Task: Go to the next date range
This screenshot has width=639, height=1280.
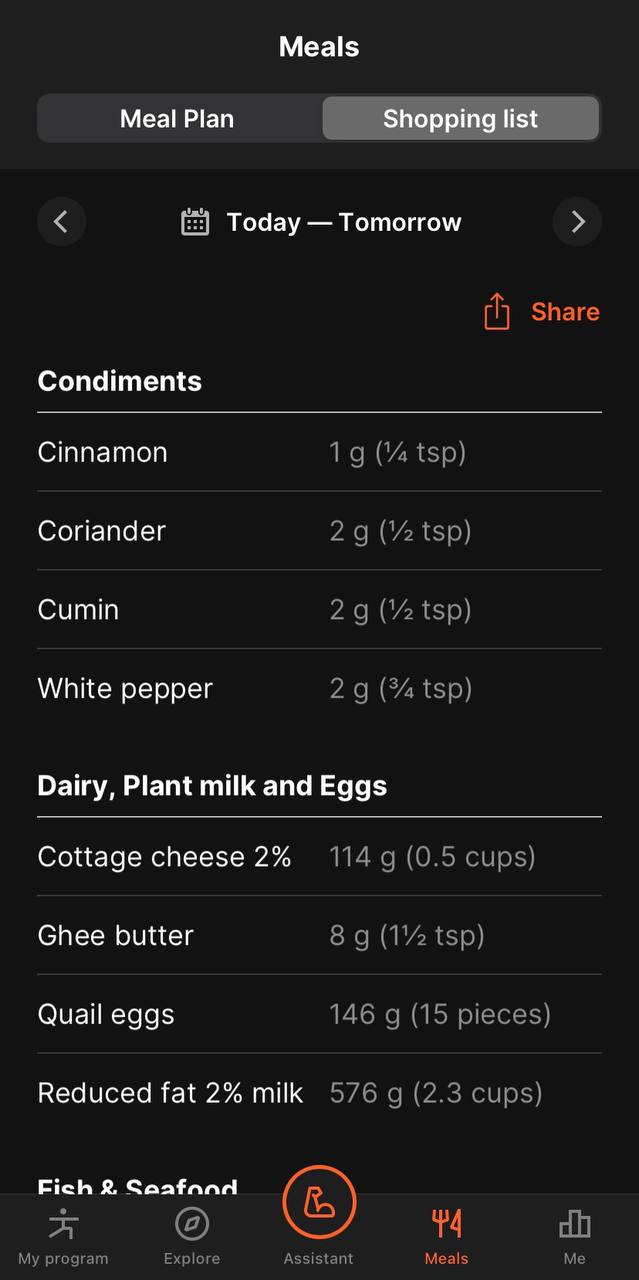Action: coord(577,222)
